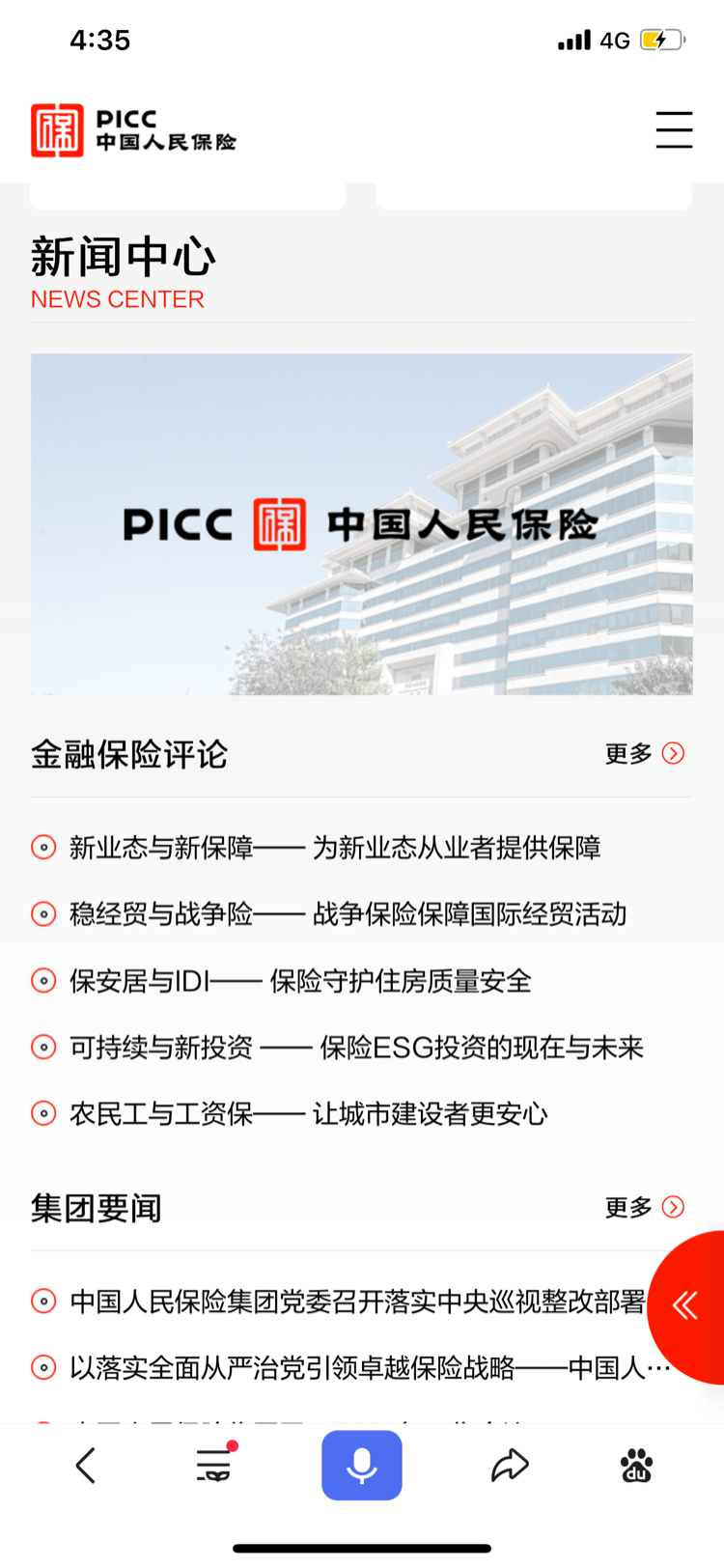Go back with the browser back arrow
724x1568 pixels.
tap(86, 1466)
